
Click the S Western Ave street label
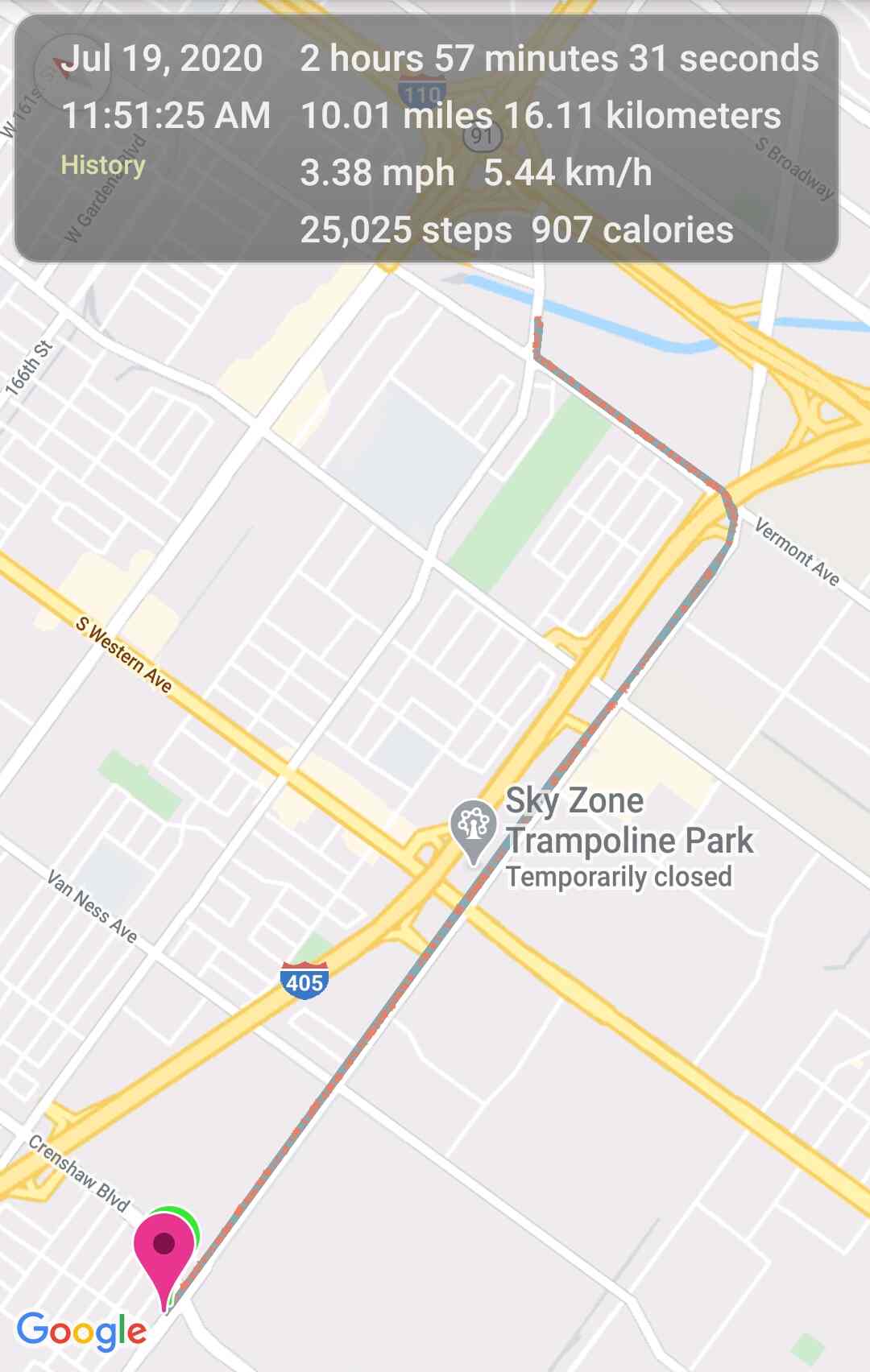coord(126,654)
